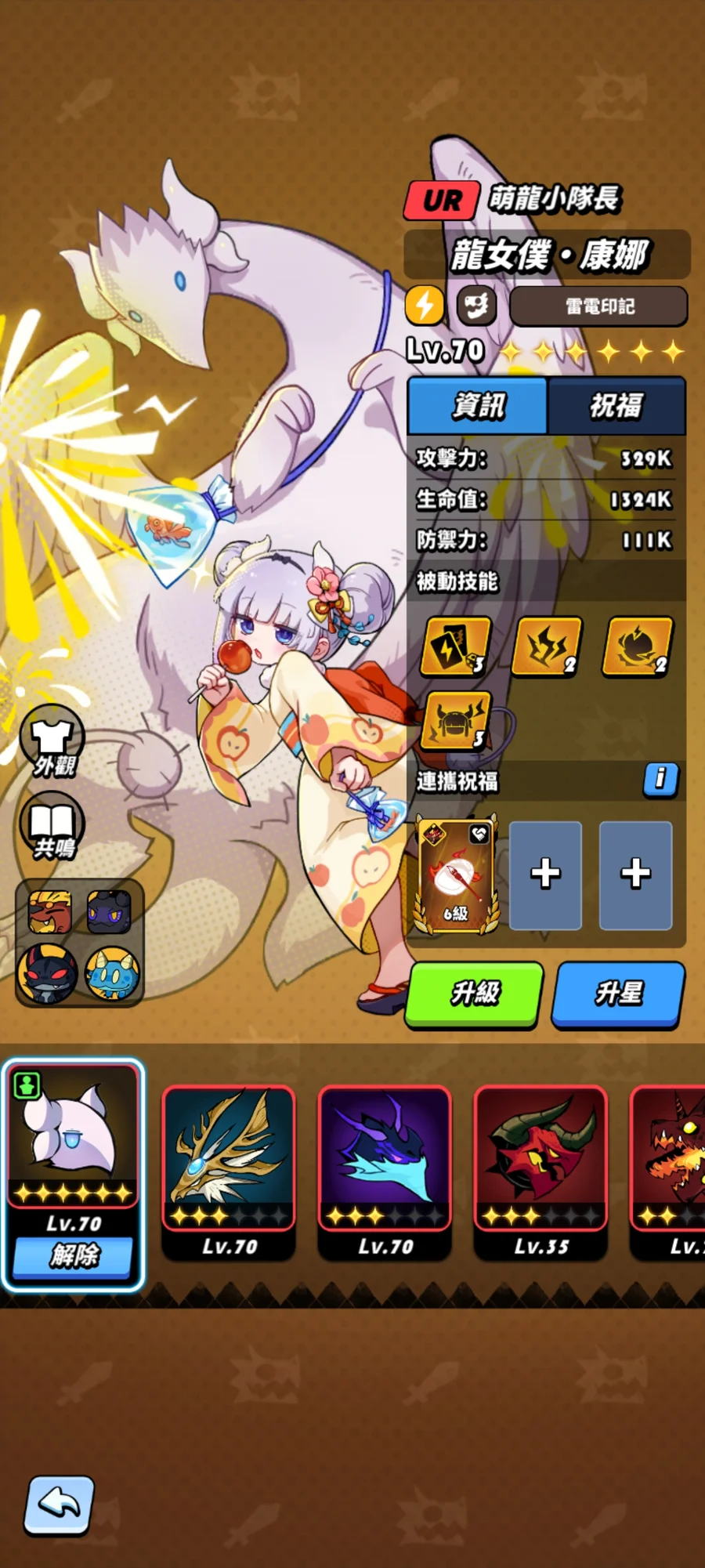Open the equipped 6級 blessing card

point(456,875)
